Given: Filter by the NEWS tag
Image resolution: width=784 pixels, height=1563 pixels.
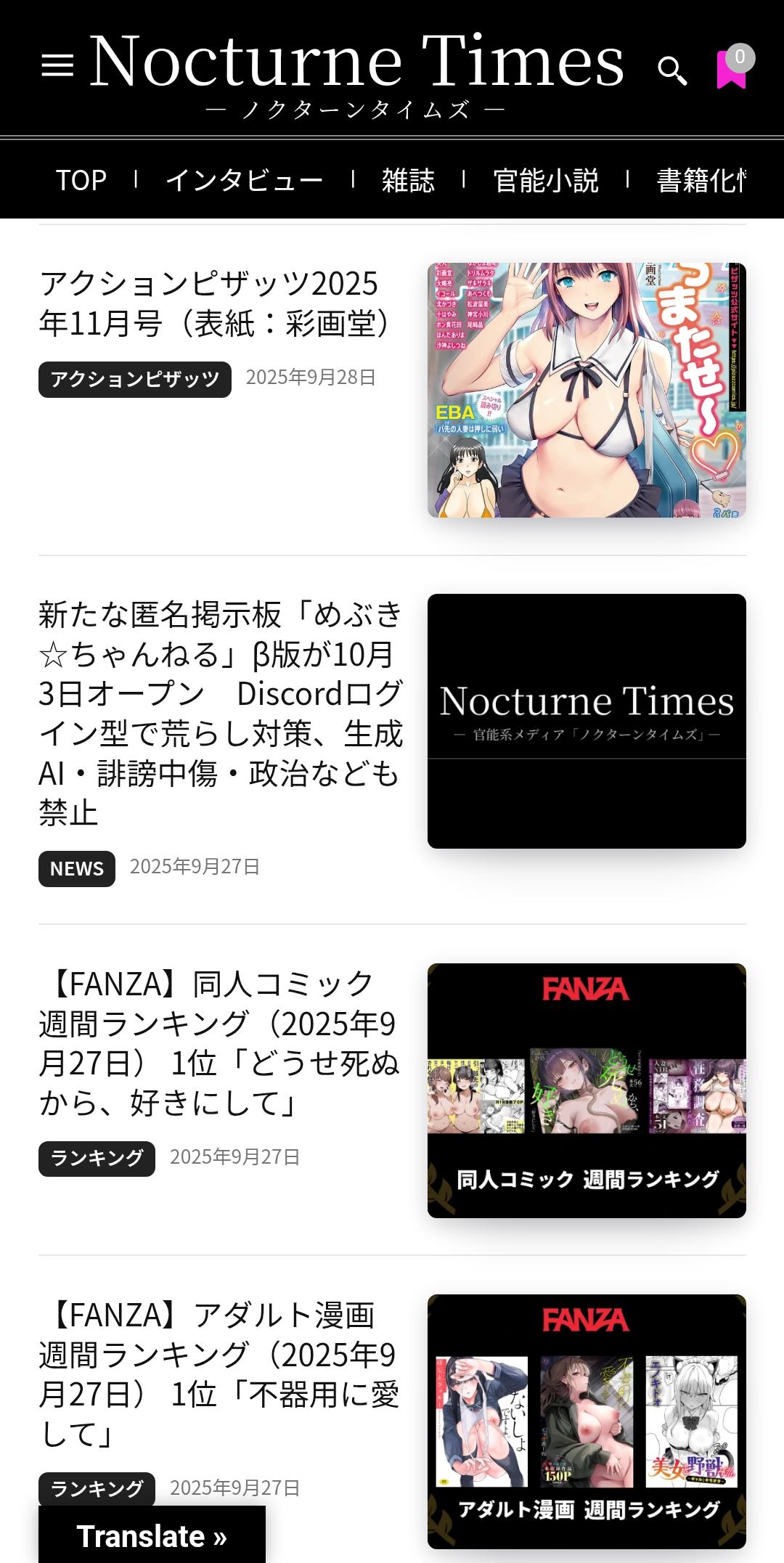Looking at the screenshot, I should pyautogui.click(x=77, y=869).
